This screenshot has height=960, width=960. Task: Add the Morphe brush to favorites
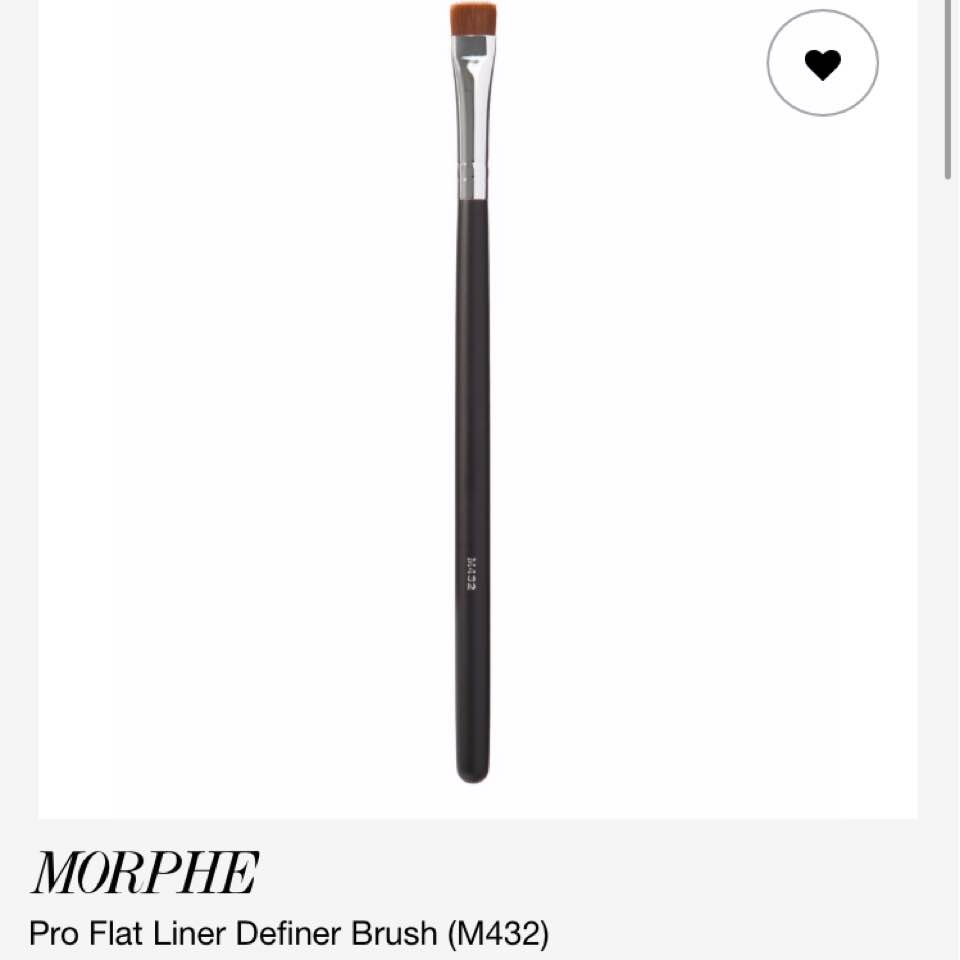point(822,64)
